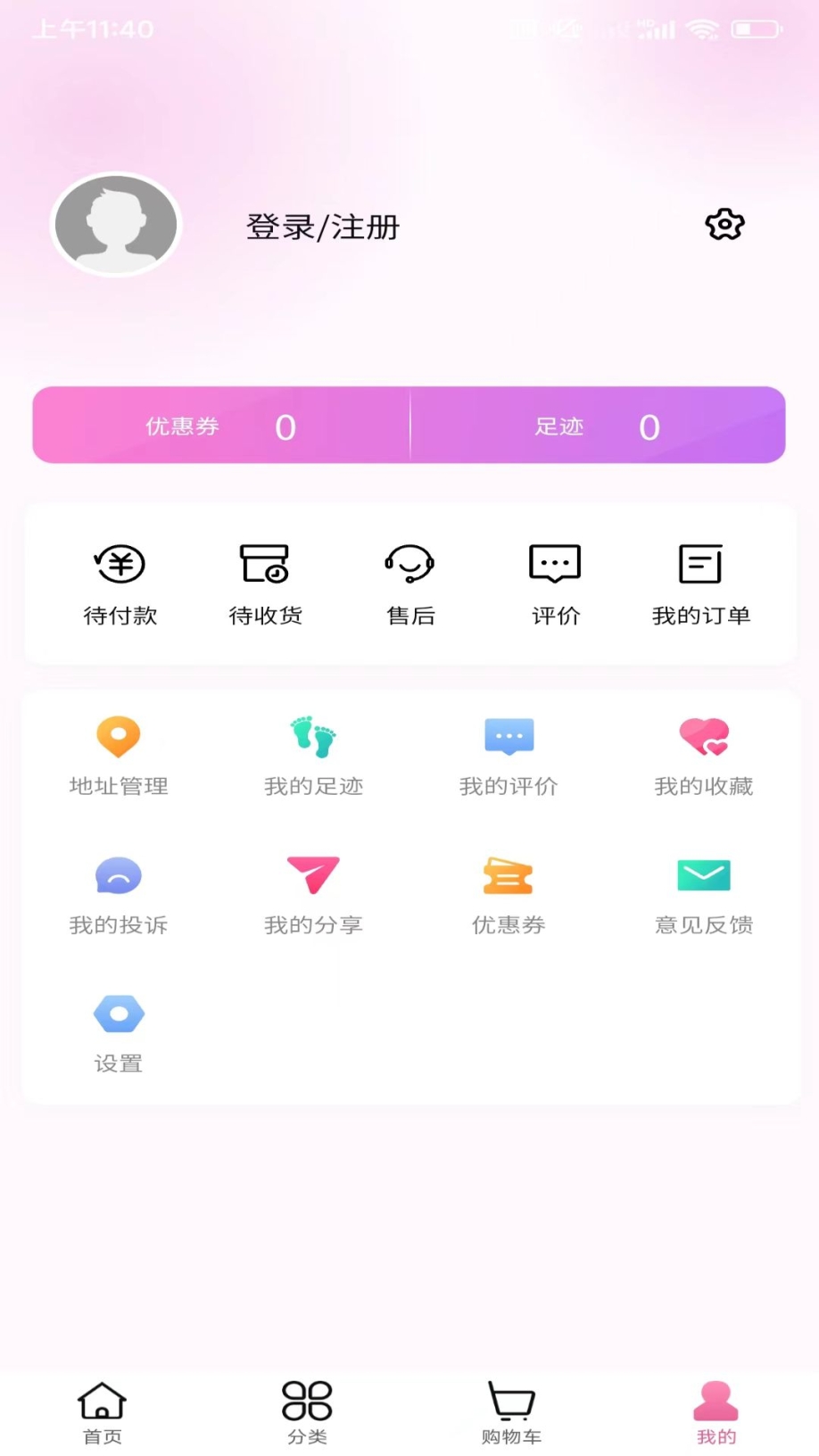Open 我的足迹
The width and height of the screenshot is (819, 1456).
[313, 756]
